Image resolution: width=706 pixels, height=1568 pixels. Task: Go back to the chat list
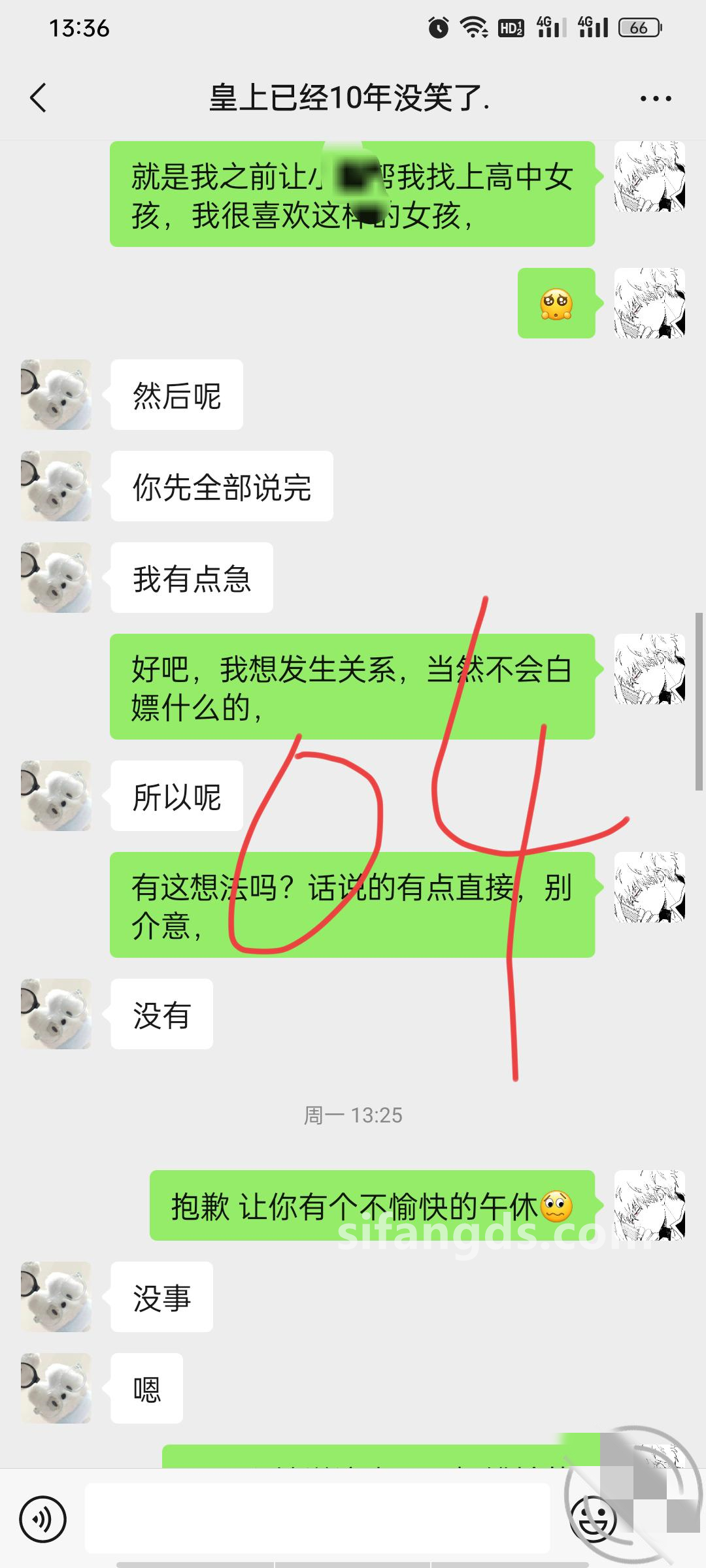pos(38,99)
